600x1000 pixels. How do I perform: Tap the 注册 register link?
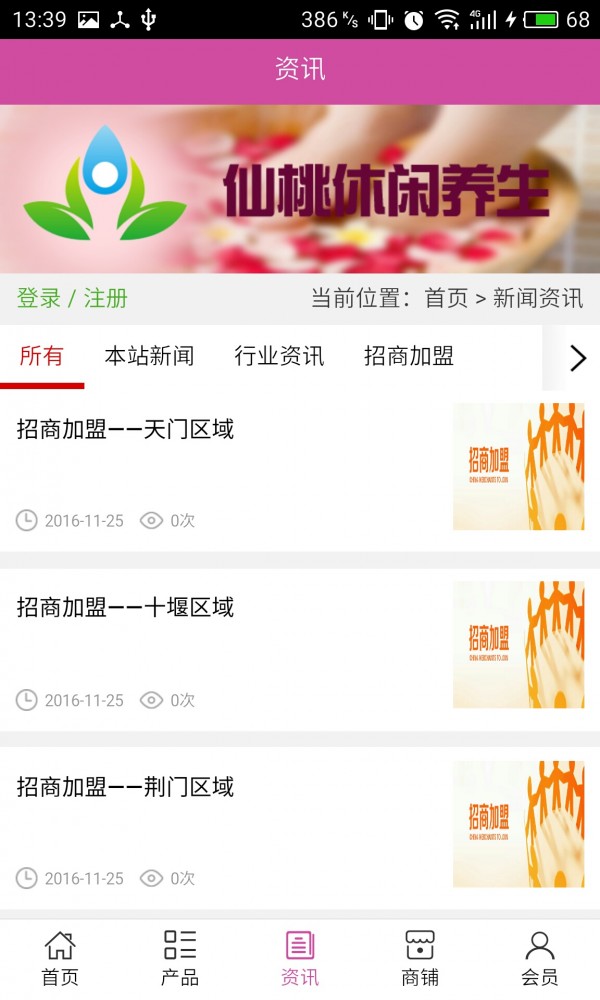(105, 298)
